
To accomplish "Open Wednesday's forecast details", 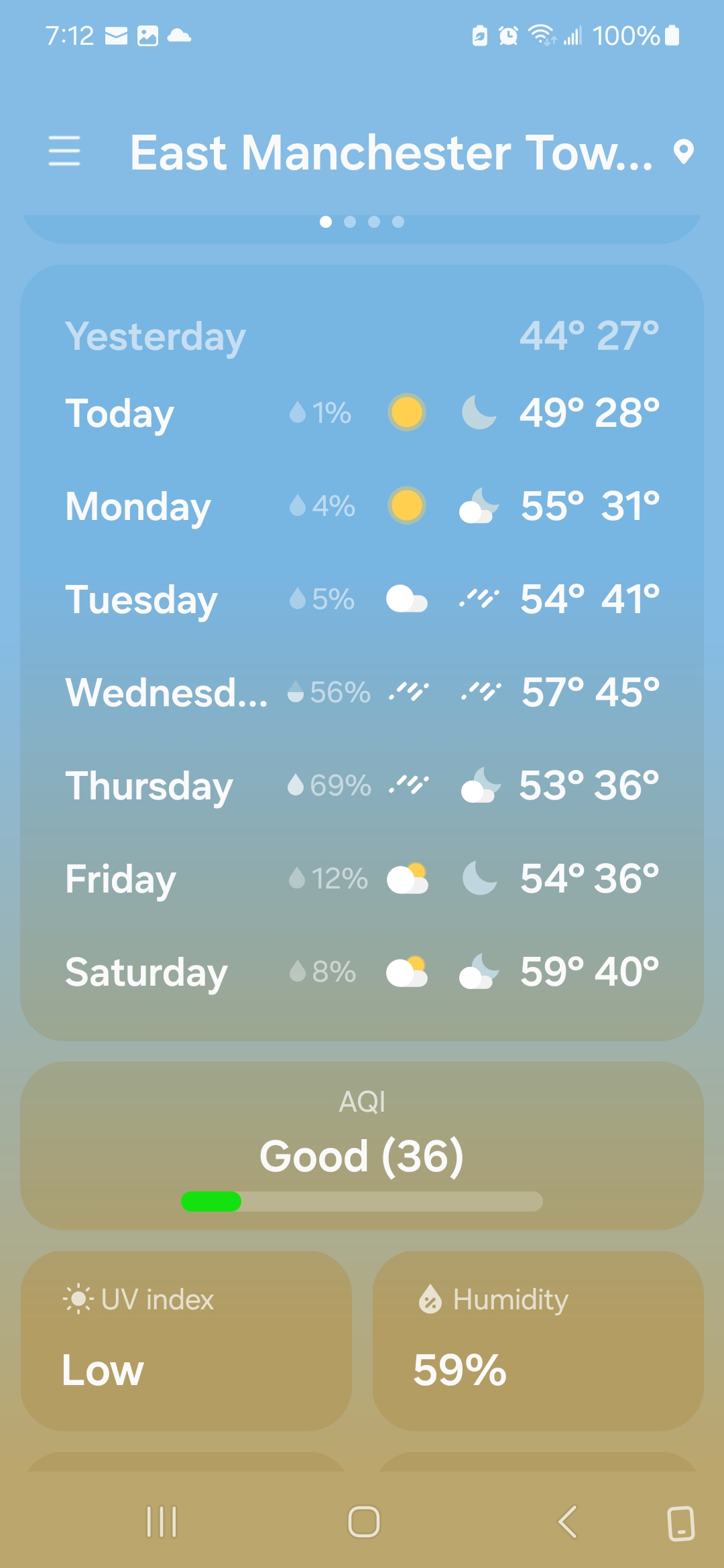I will click(362, 692).
